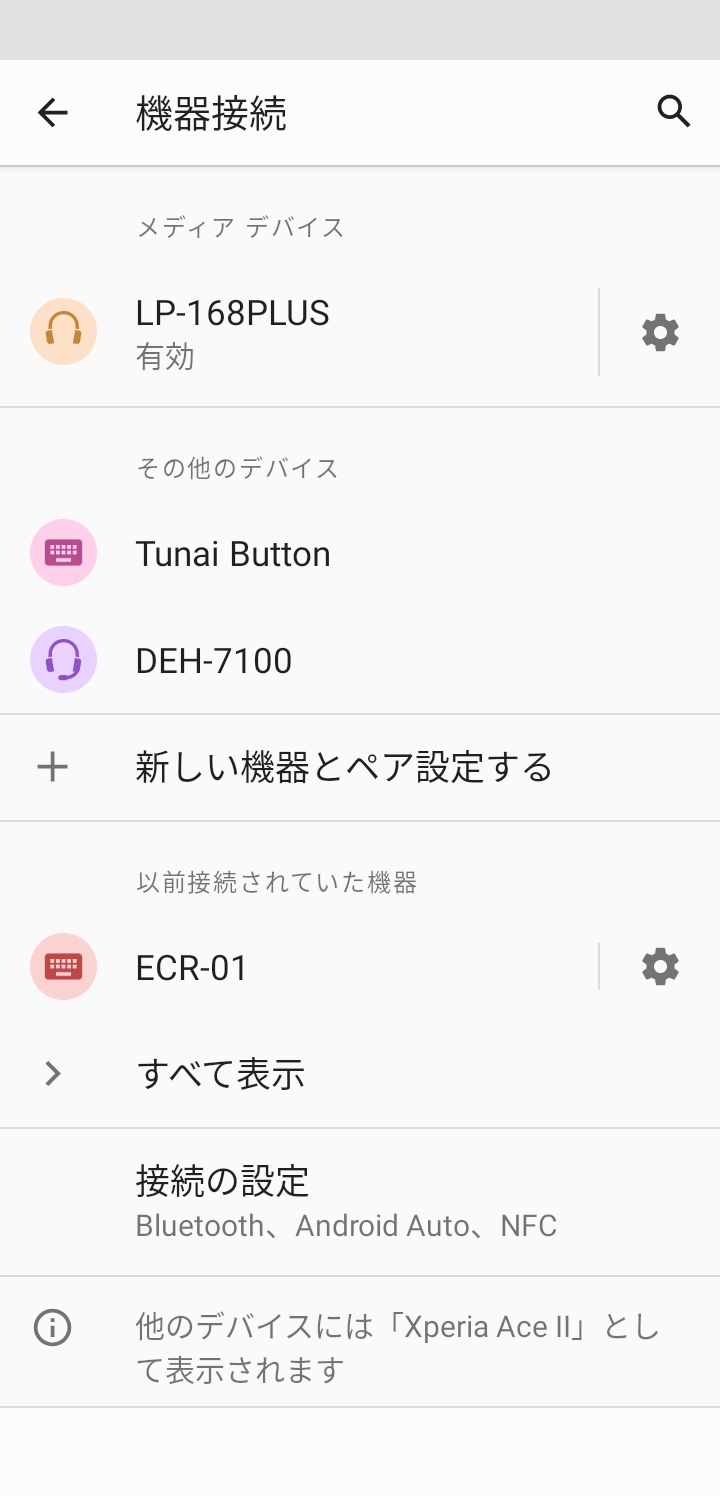
Task: Go back from the 機器接続 screen
Action: click(53, 113)
